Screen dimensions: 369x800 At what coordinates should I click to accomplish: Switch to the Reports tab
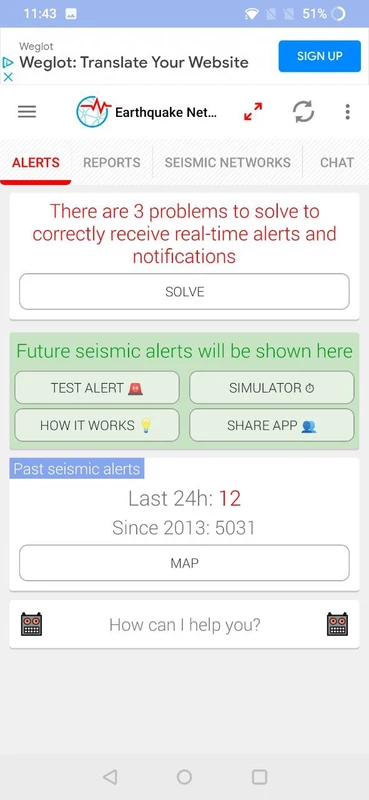(x=112, y=163)
